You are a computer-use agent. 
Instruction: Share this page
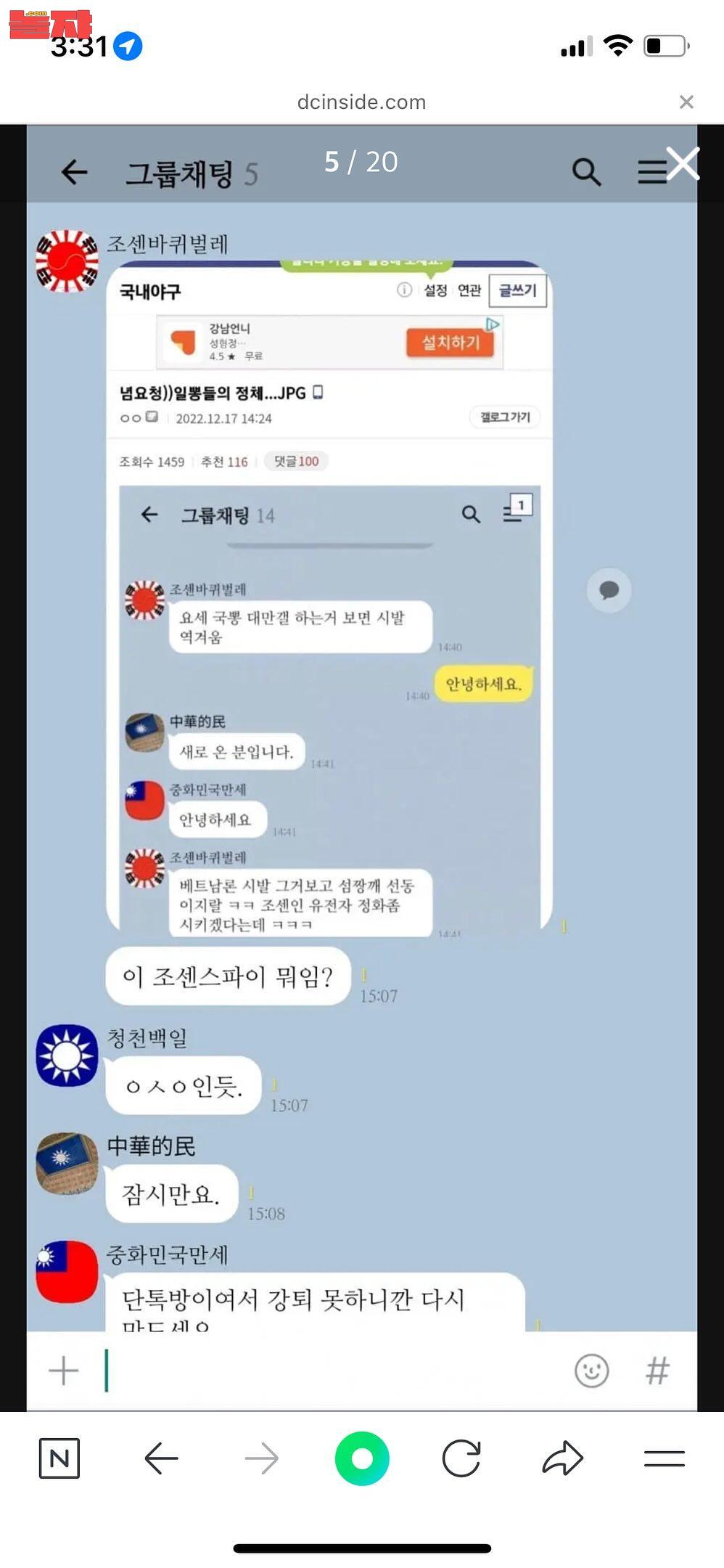(x=562, y=1458)
